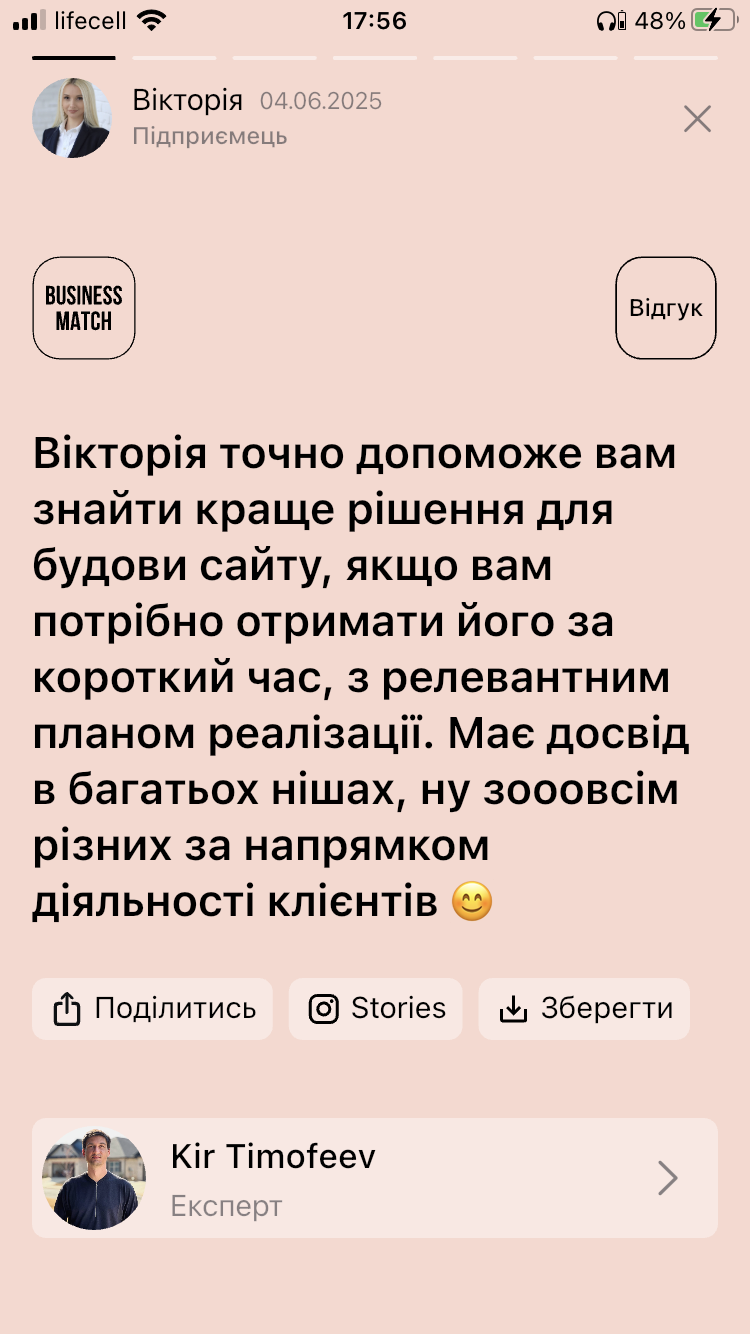Tap the Business Match badge

pyautogui.click(x=84, y=308)
